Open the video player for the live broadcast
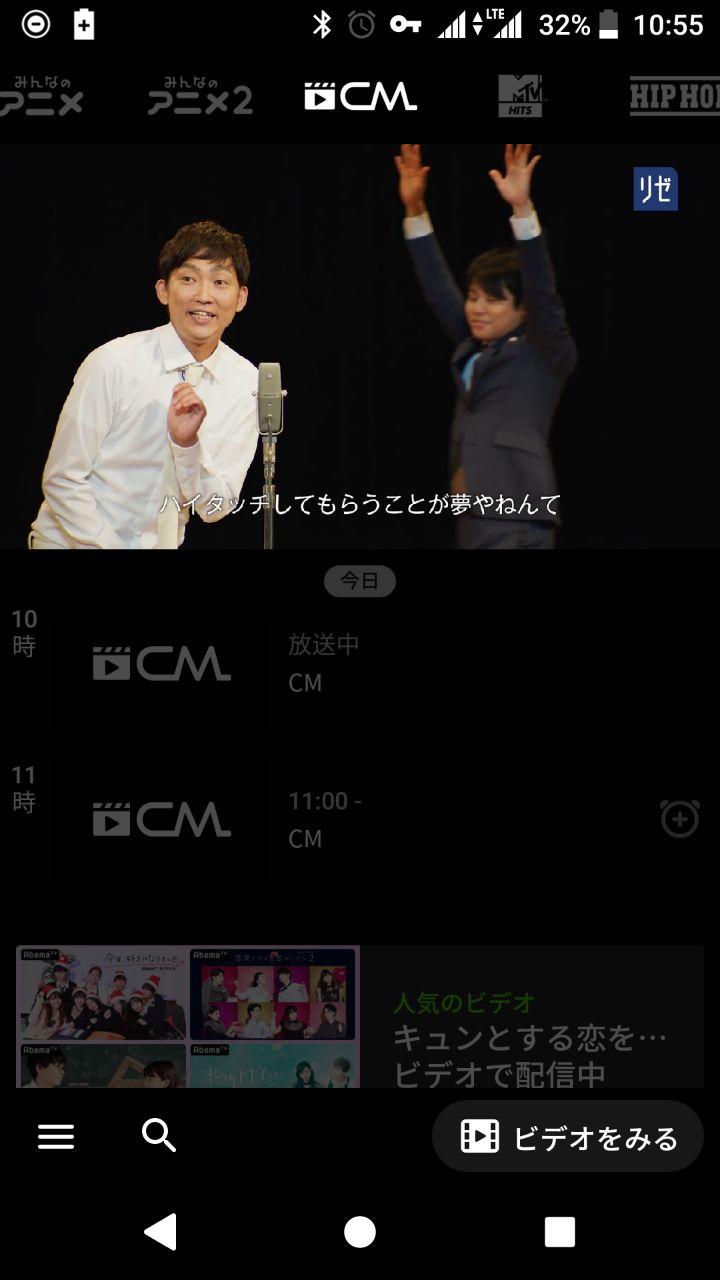Screen dimensions: 720x1280 tap(360, 346)
